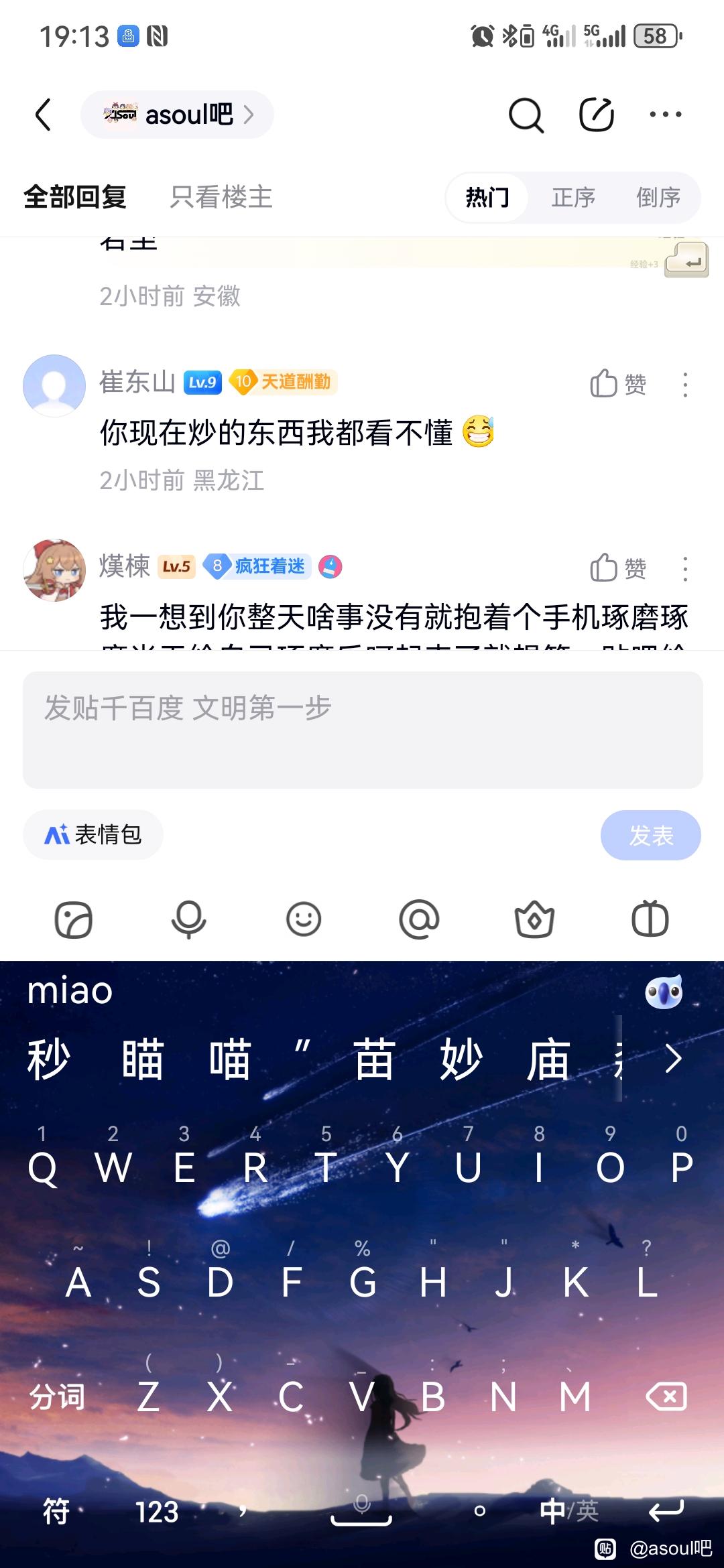The width and height of the screenshot is (724, 1568).
Task: Switch to 只看楼主 tab
Action: tap(221, 197)
